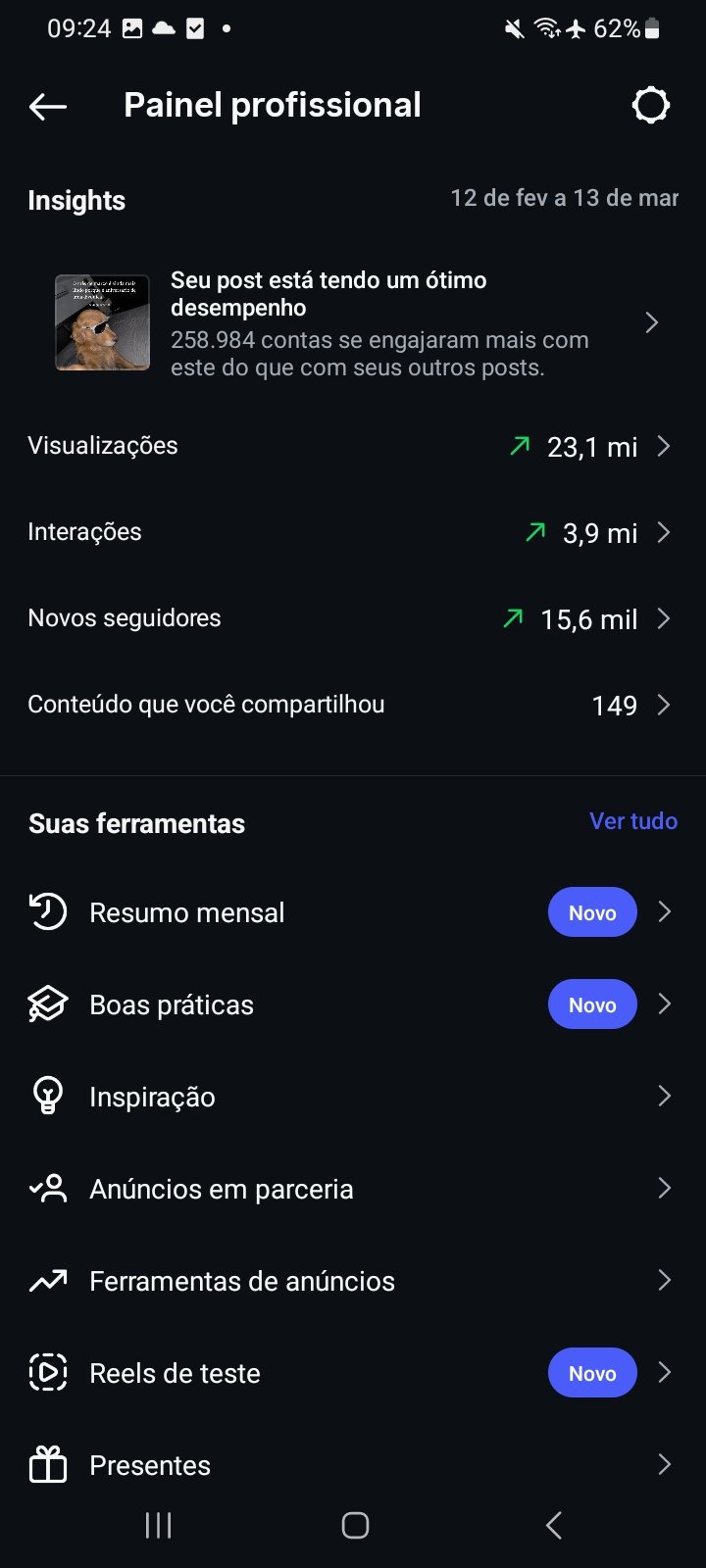Open the Inspiração tool
The width and height of the screenshot is (706, 1568).
click(x=353, y=1097)
